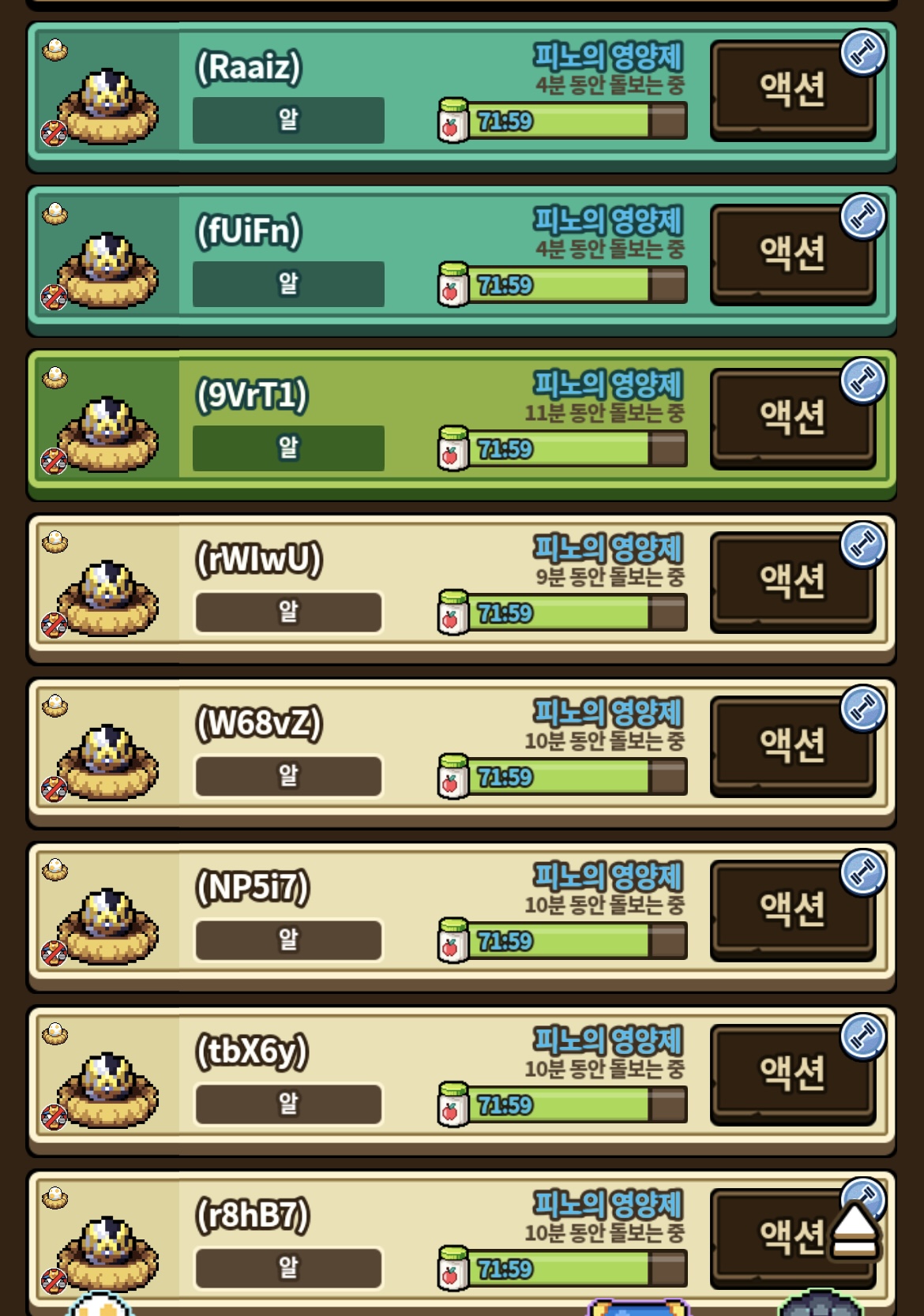This screenshot has width=924, height=1316.
Task: Select the fUiFn egg card
Action: [316, 254]
